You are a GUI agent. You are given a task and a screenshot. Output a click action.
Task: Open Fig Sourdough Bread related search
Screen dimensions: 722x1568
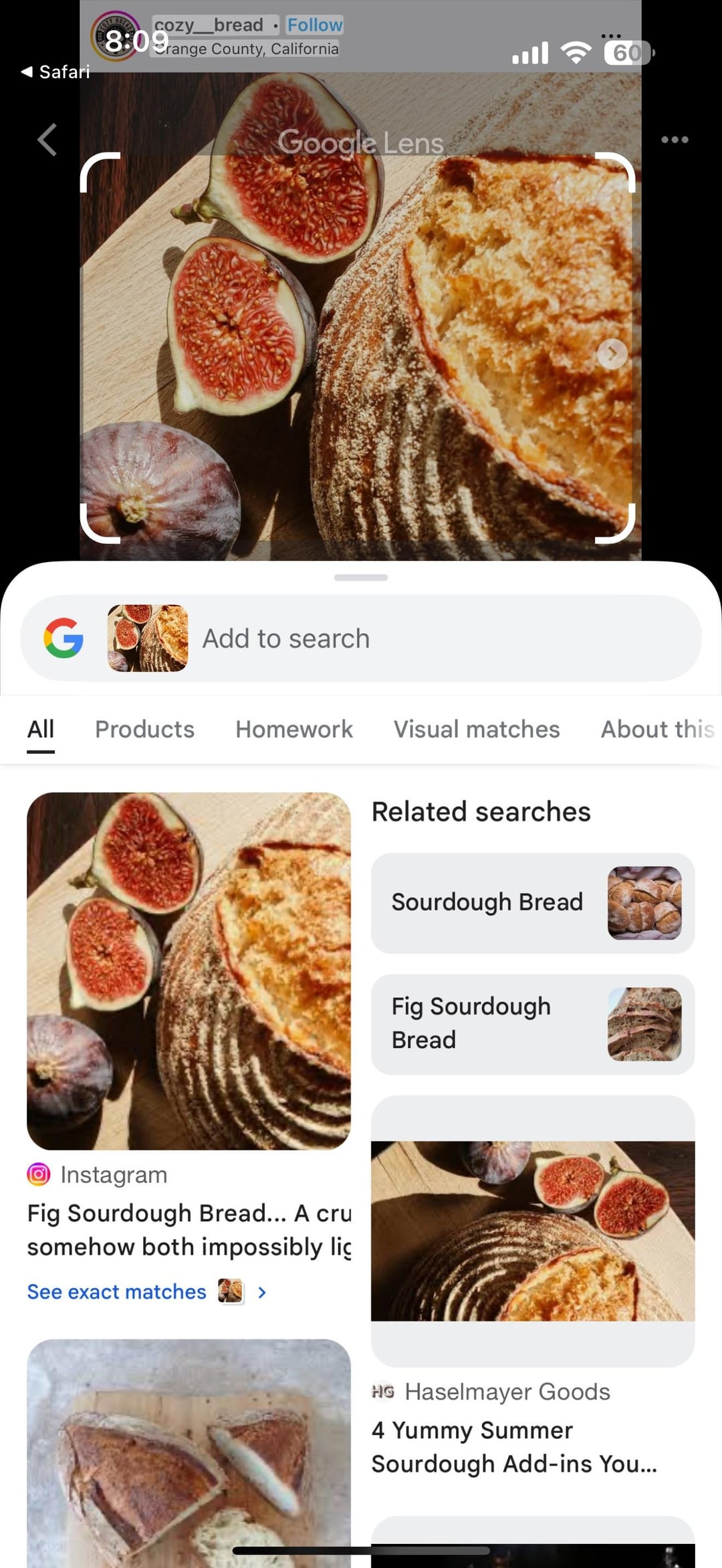tap(532, 1024)
